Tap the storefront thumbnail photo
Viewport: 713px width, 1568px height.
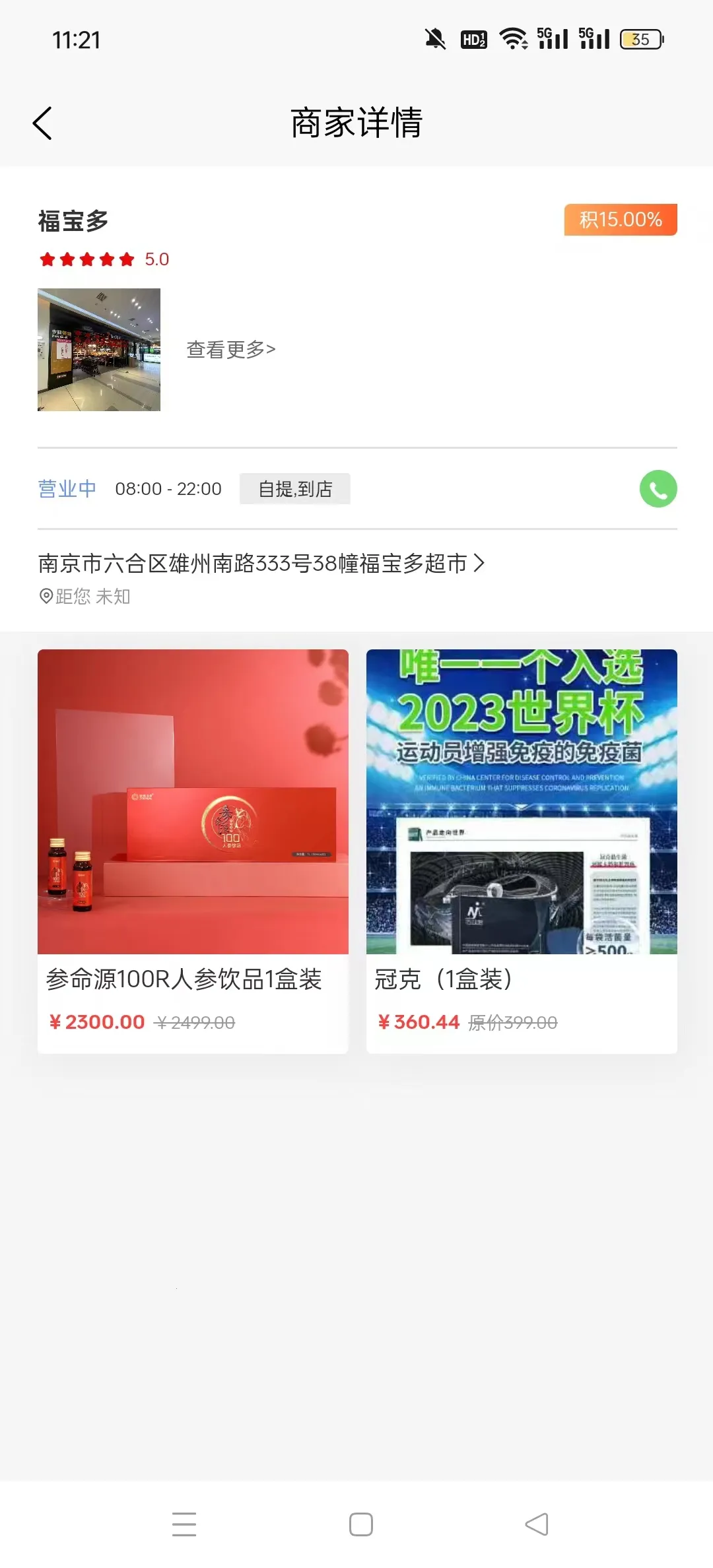[99, 349]
